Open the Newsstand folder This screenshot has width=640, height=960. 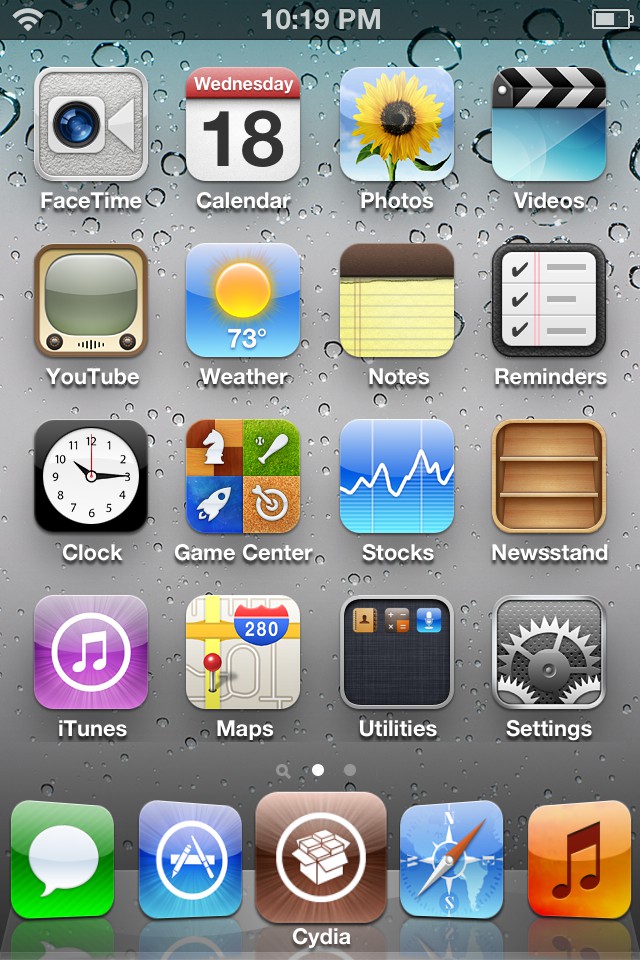[549, 476]
